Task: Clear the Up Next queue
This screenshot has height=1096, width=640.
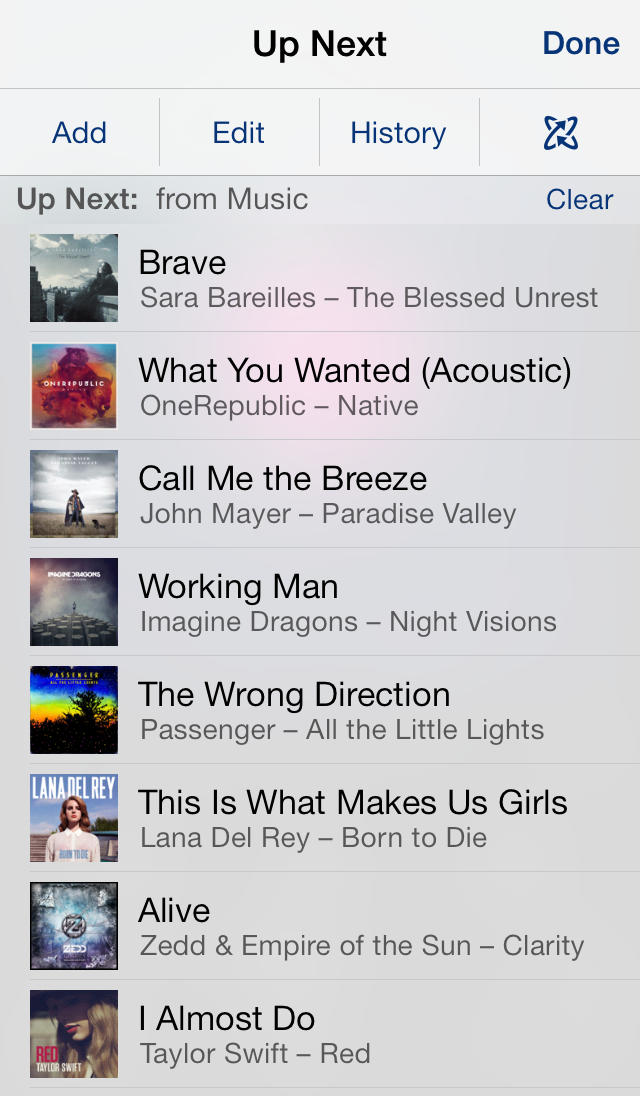Action: click(579, 200)
